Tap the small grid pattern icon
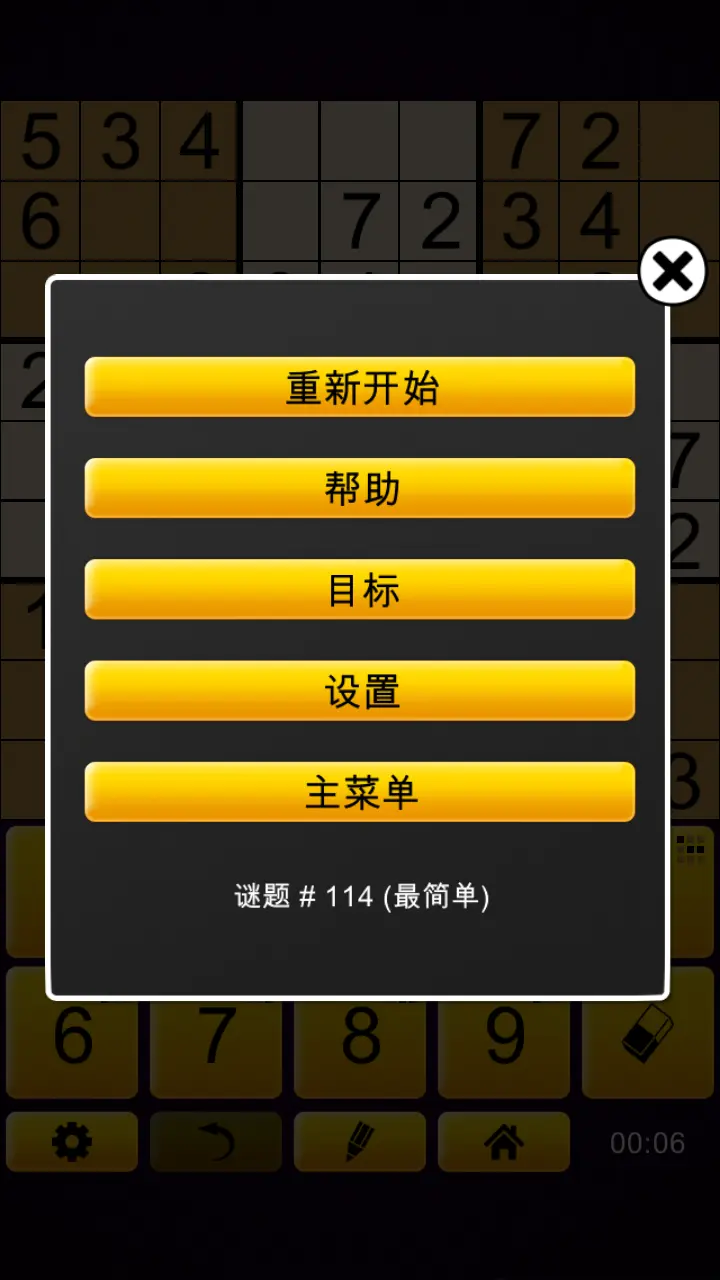 point(692,849)
